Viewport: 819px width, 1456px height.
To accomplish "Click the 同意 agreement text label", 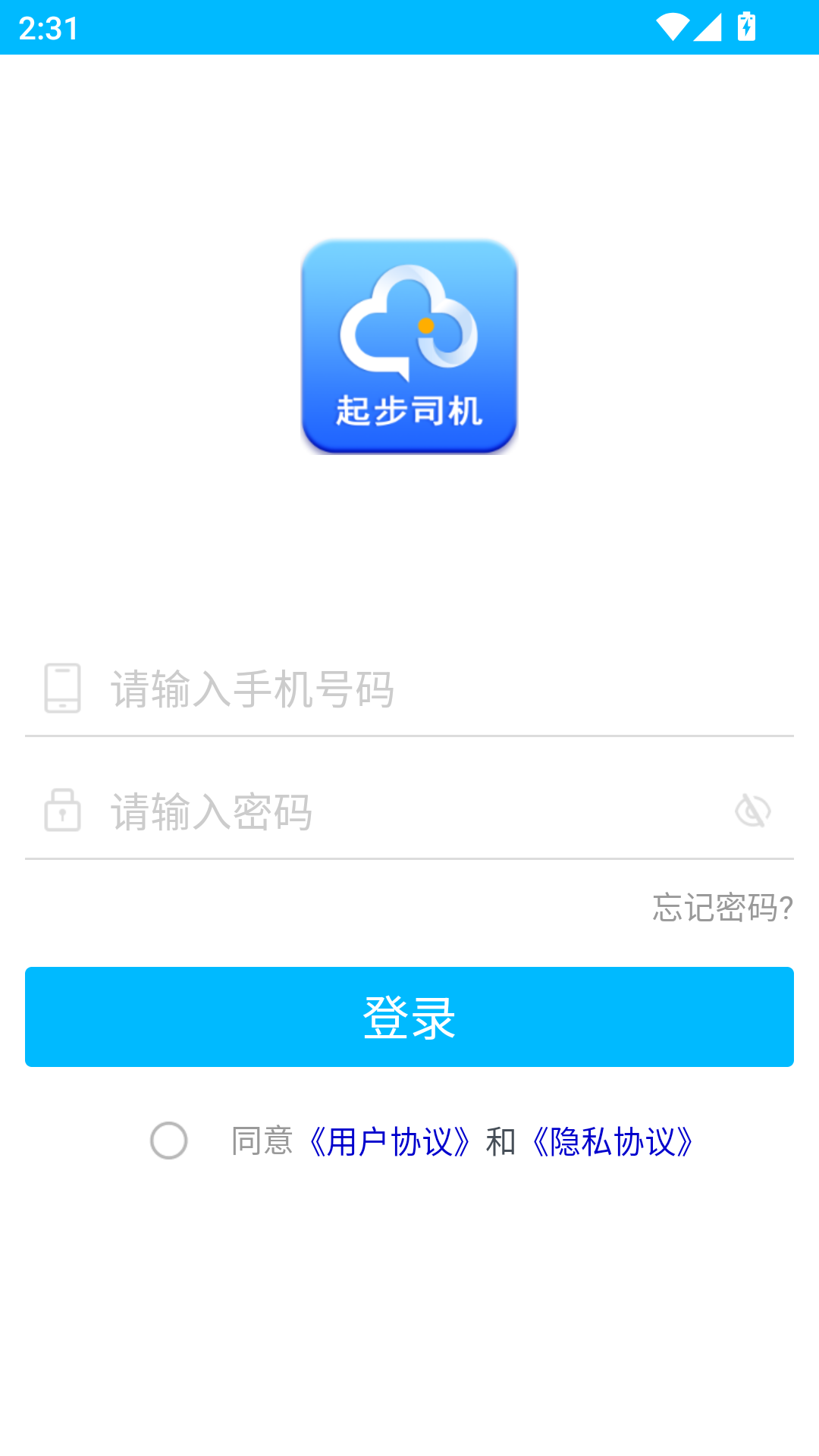I will click(262, 1140).
